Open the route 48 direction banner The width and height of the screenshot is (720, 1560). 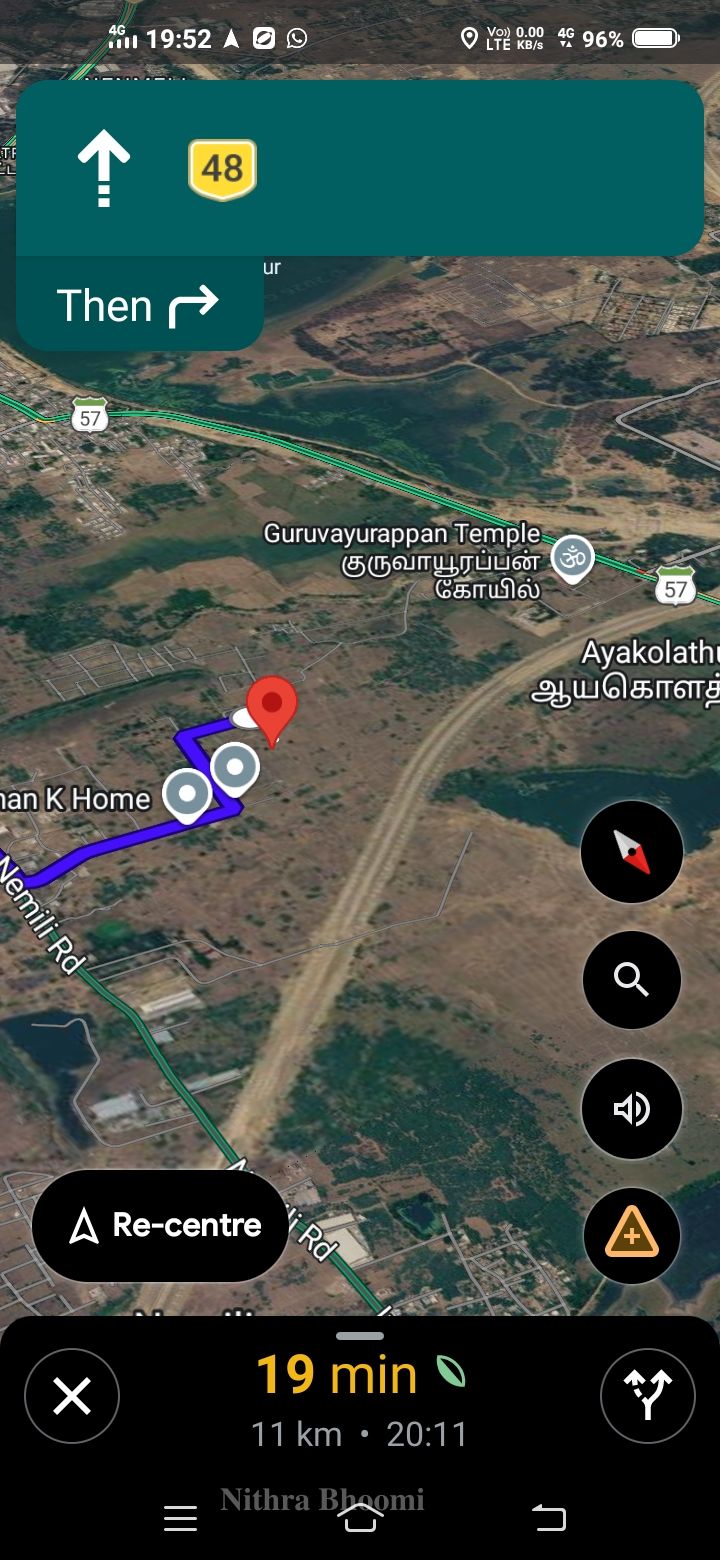tap(360, 168)
